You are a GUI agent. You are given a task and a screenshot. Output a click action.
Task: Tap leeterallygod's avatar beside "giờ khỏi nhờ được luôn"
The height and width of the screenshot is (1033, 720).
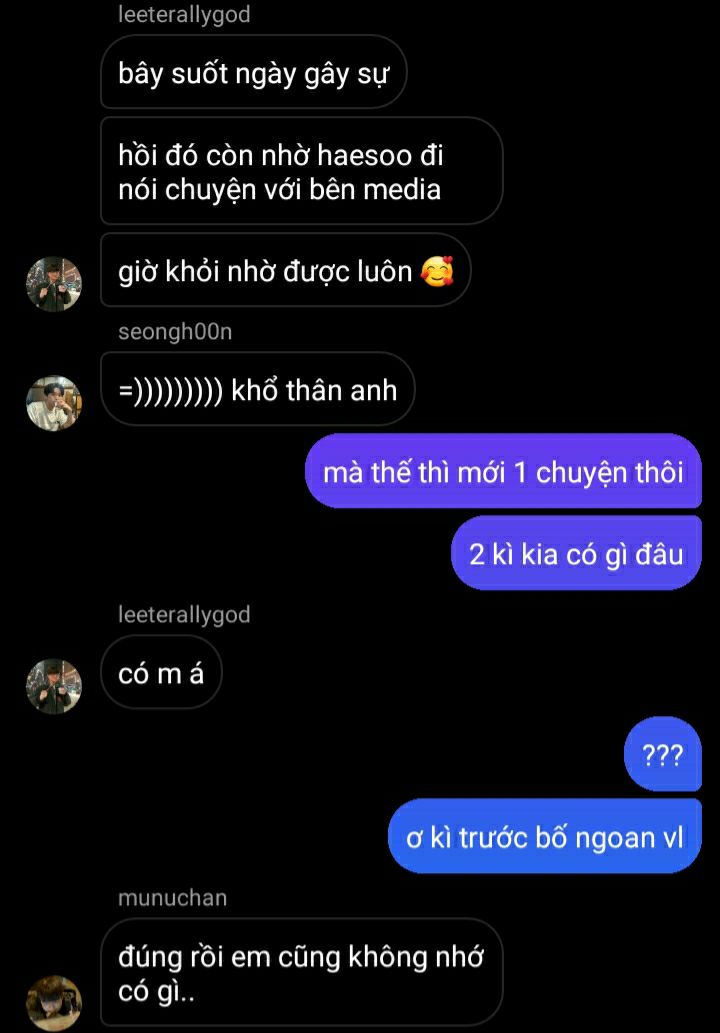pos(53,284)
